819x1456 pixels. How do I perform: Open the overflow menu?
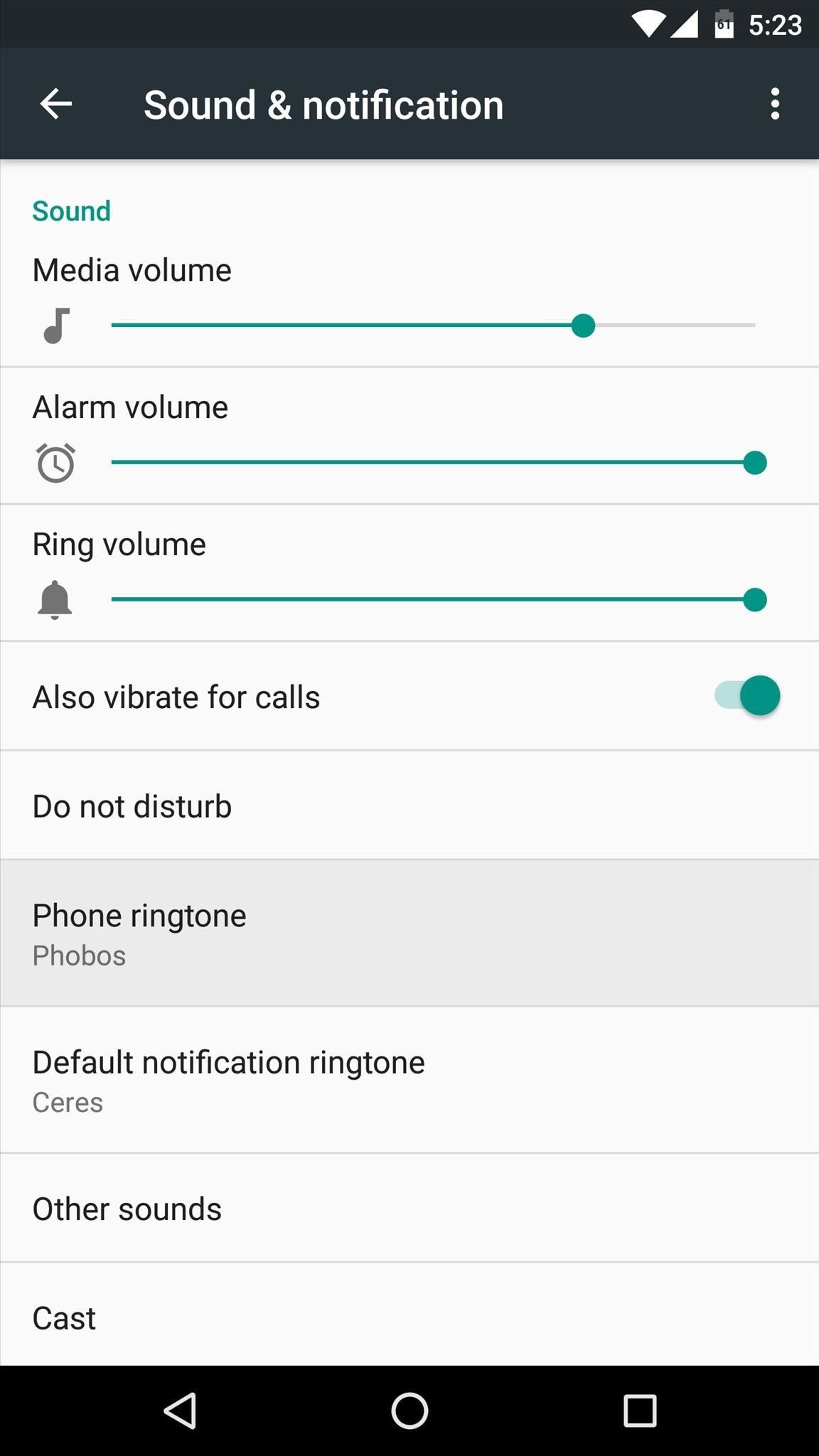click(x=775, y=105)
